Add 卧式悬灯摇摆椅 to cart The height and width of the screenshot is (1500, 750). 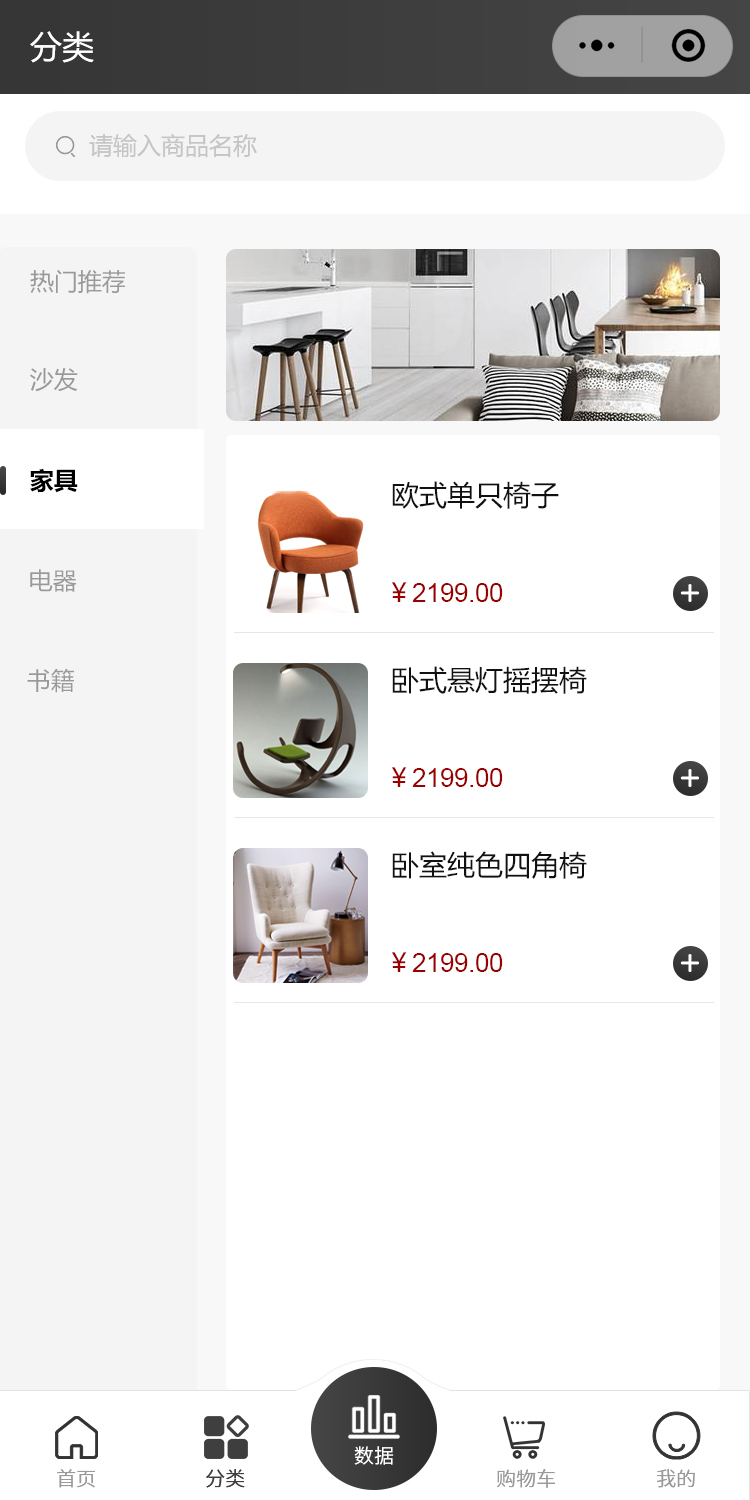(690, 778)
